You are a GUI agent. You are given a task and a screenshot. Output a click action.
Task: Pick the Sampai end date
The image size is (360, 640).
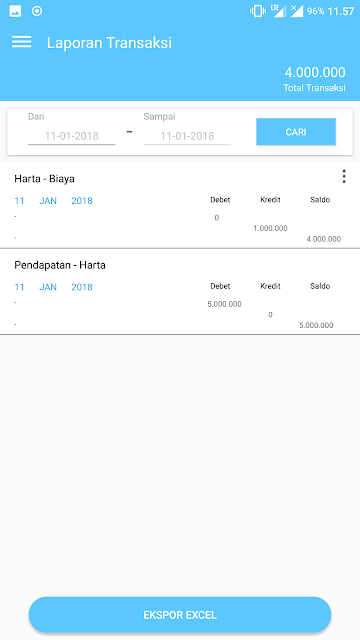click(187, 136)
